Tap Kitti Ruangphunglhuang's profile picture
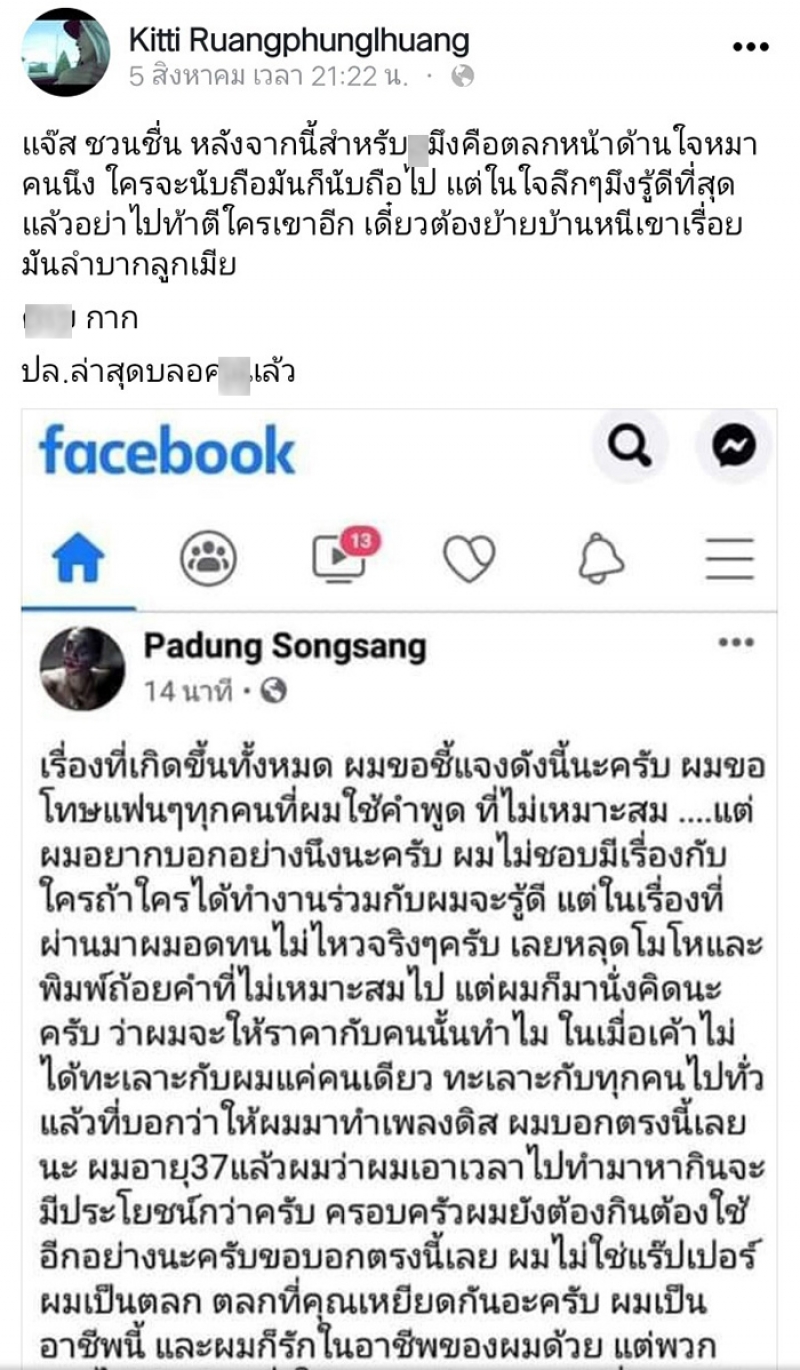800x1370 pixels. [66, 53]
